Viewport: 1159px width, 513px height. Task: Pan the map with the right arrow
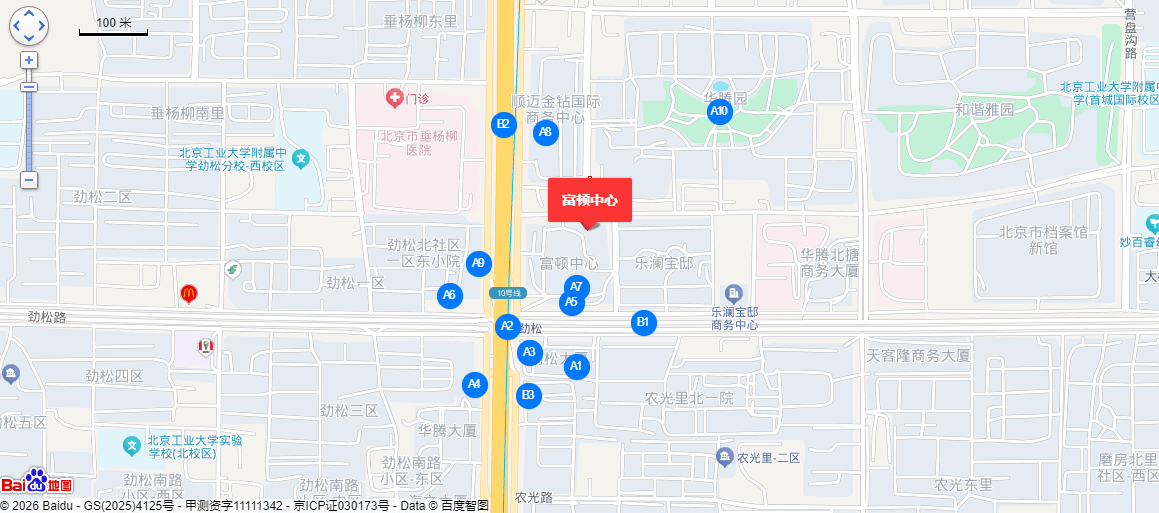pos(41,27)
